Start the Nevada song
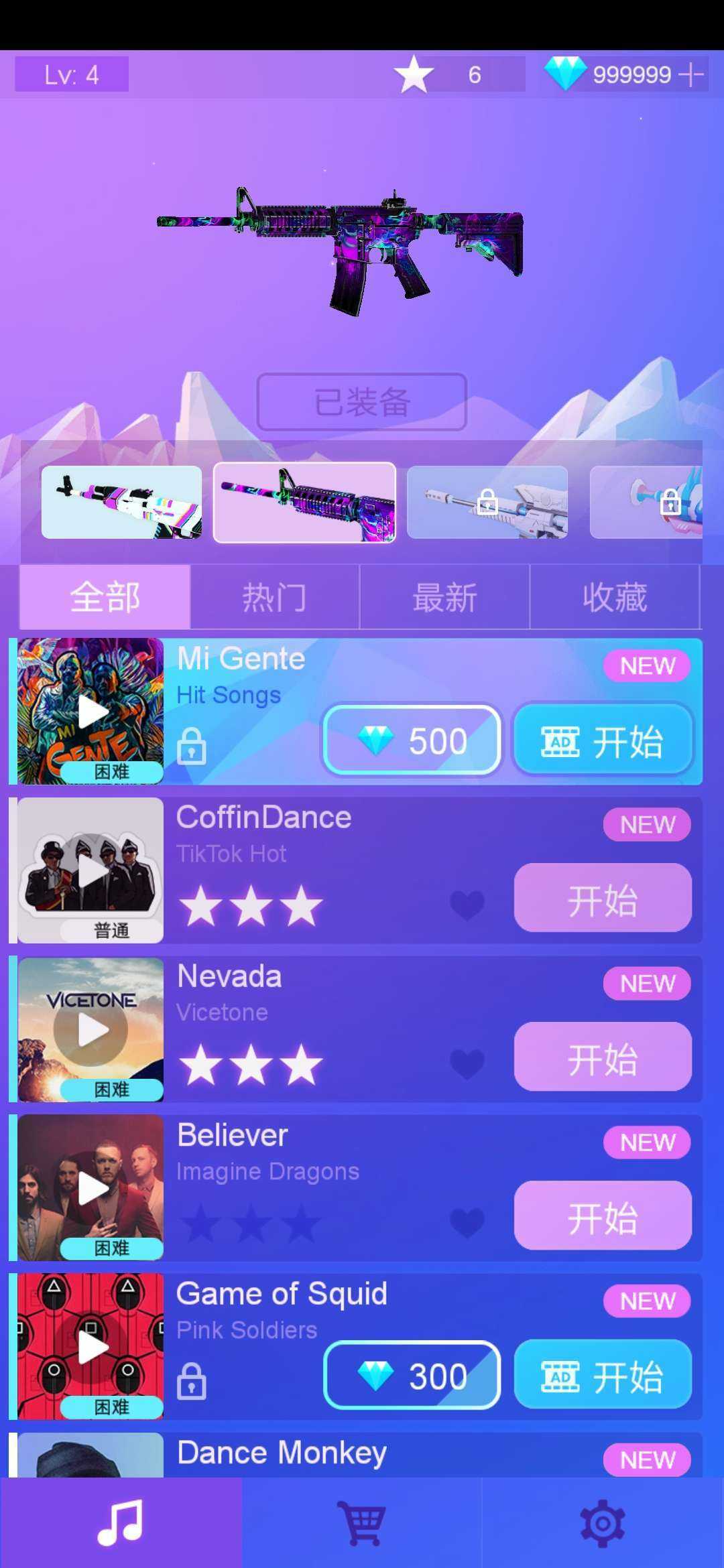The height and width of the screenshot is (1568, 724). coord(603,1057)
